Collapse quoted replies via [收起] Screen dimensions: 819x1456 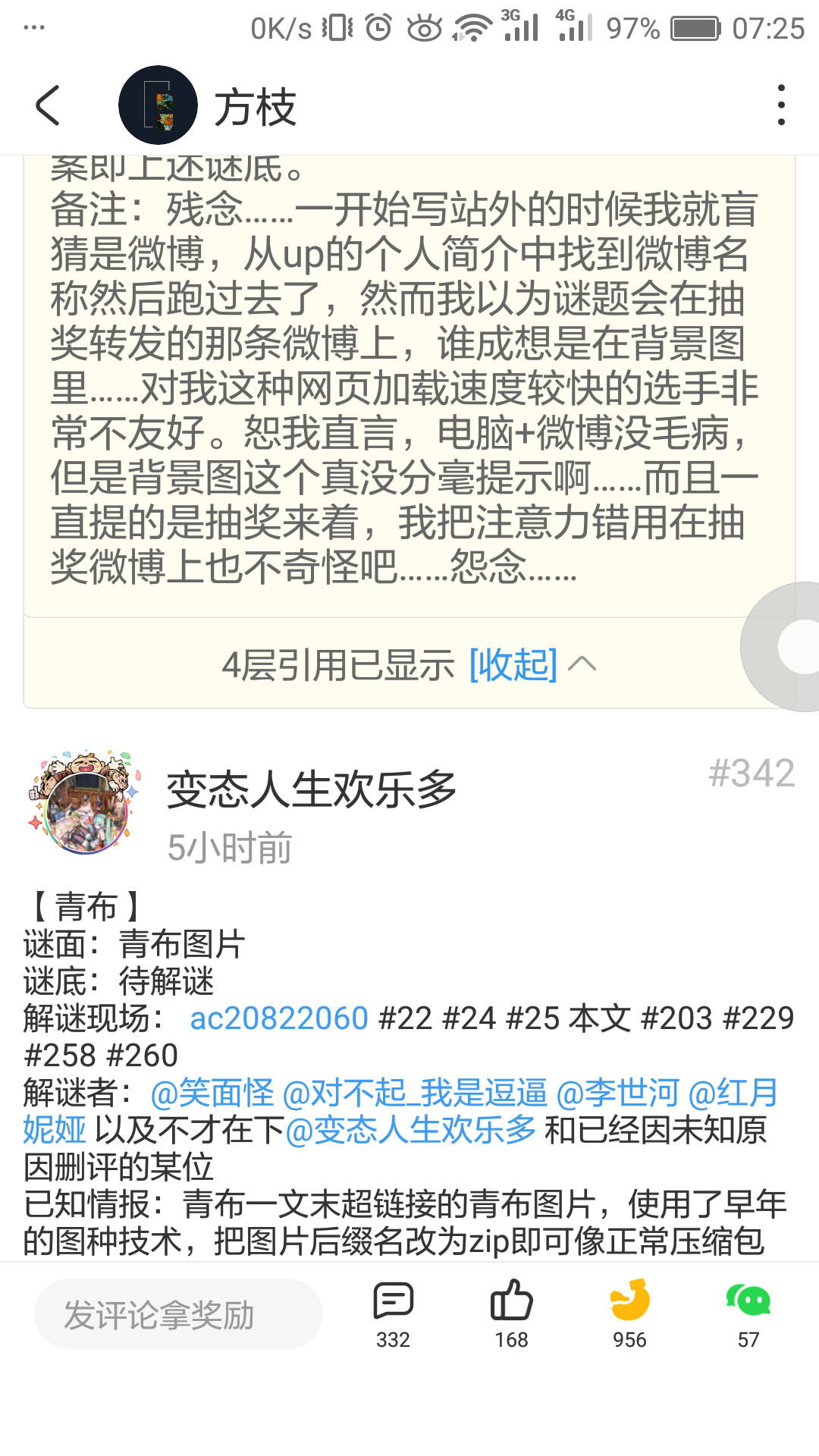click(x=513, y=665)
